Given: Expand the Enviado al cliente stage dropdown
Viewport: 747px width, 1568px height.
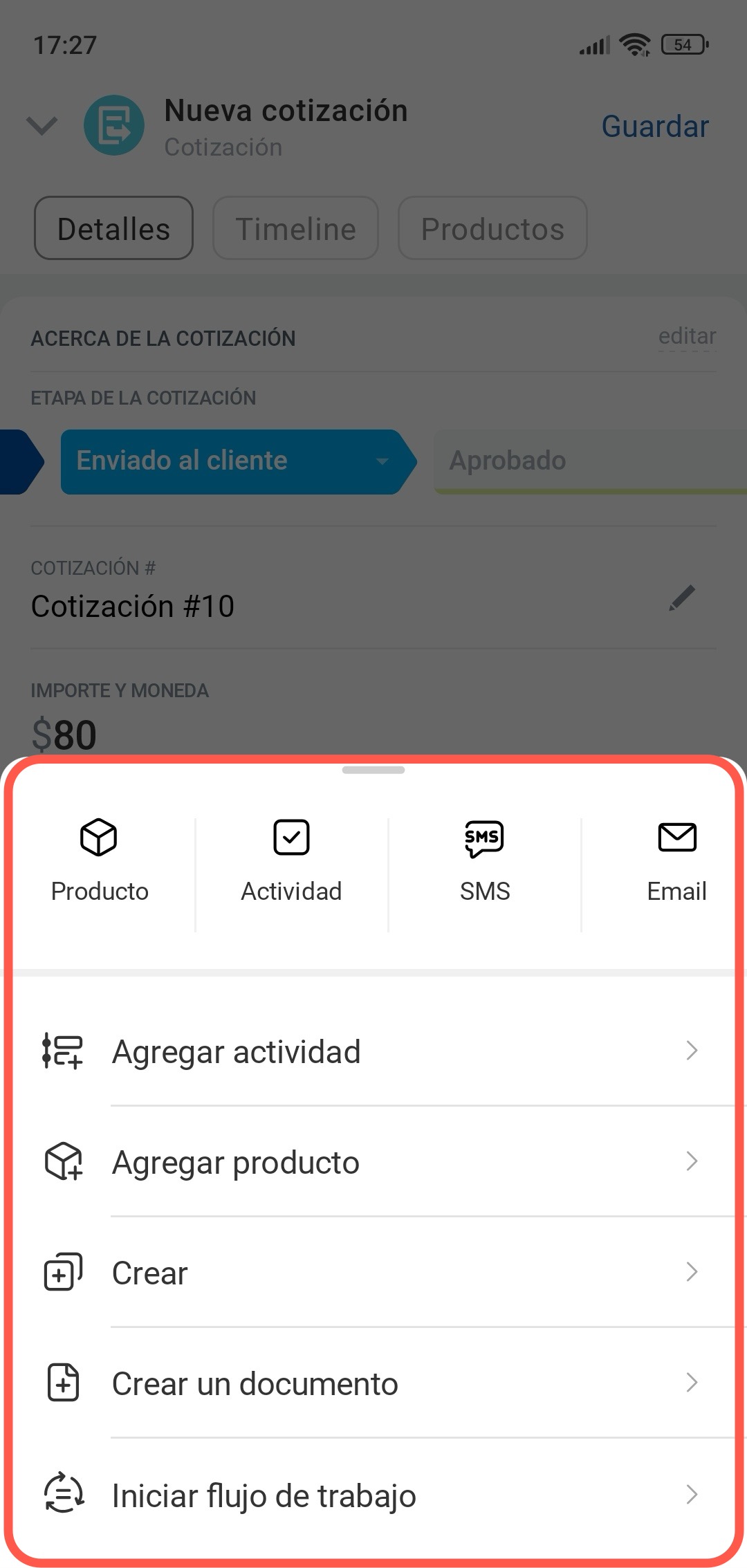Looking at the screenshot, I should tap(381, 461).
